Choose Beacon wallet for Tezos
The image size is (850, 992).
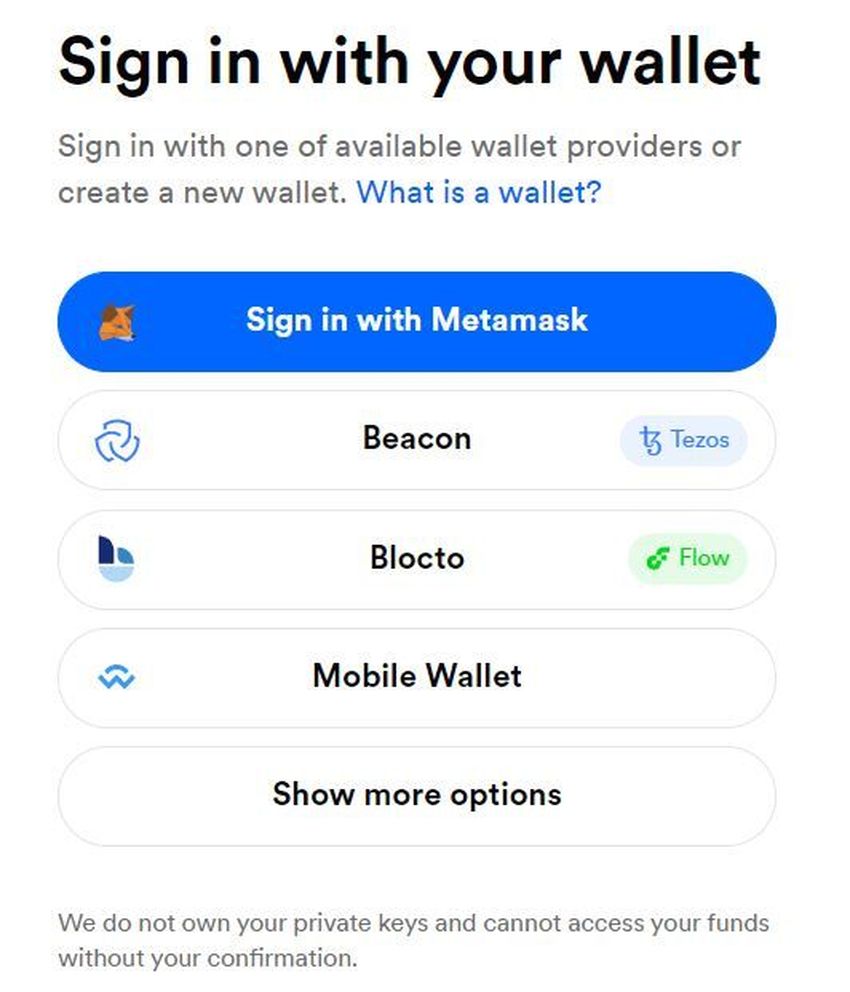pyautogui.click(x=416, y=439)
